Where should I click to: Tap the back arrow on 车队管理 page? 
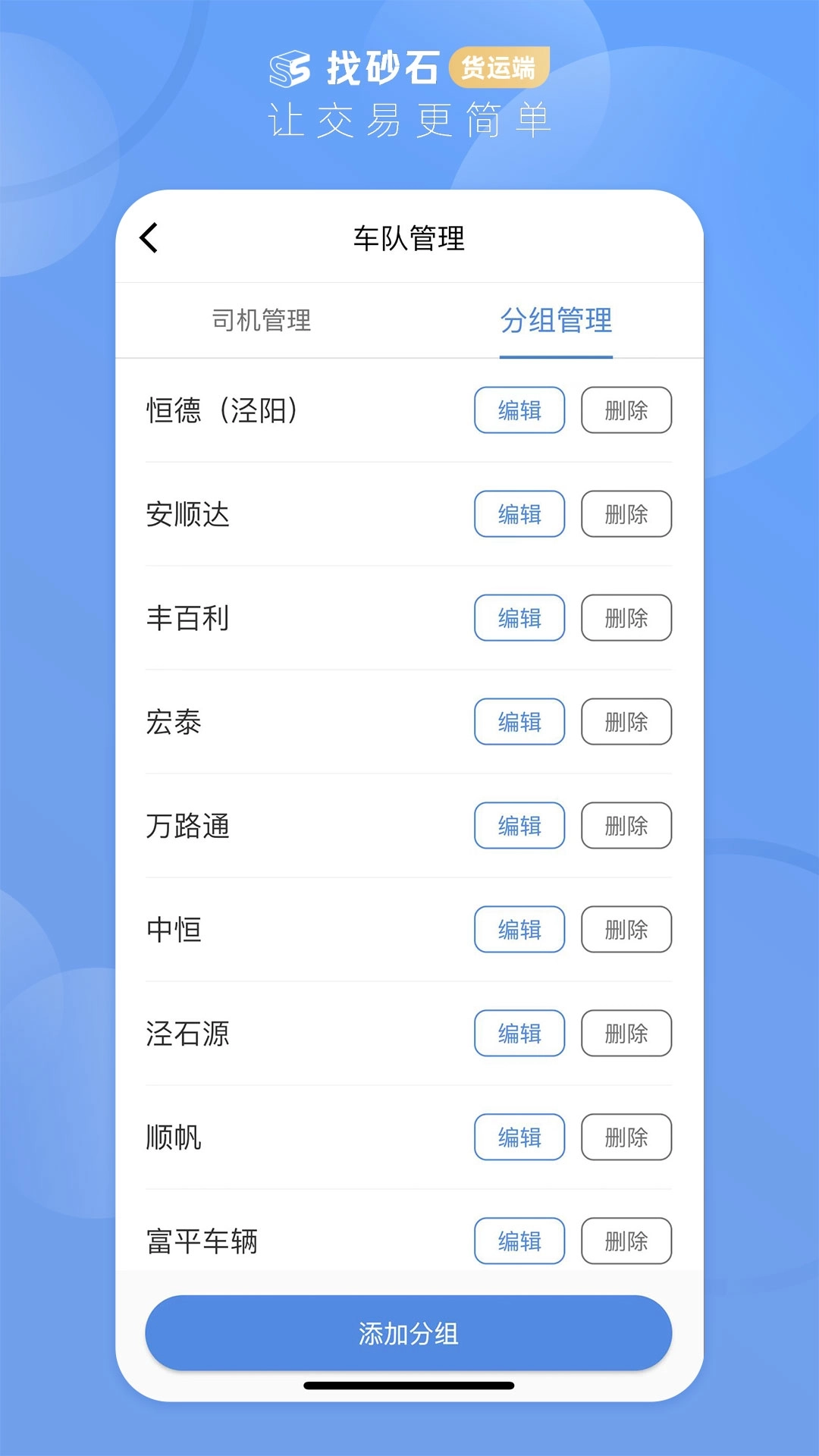[149, 237]
